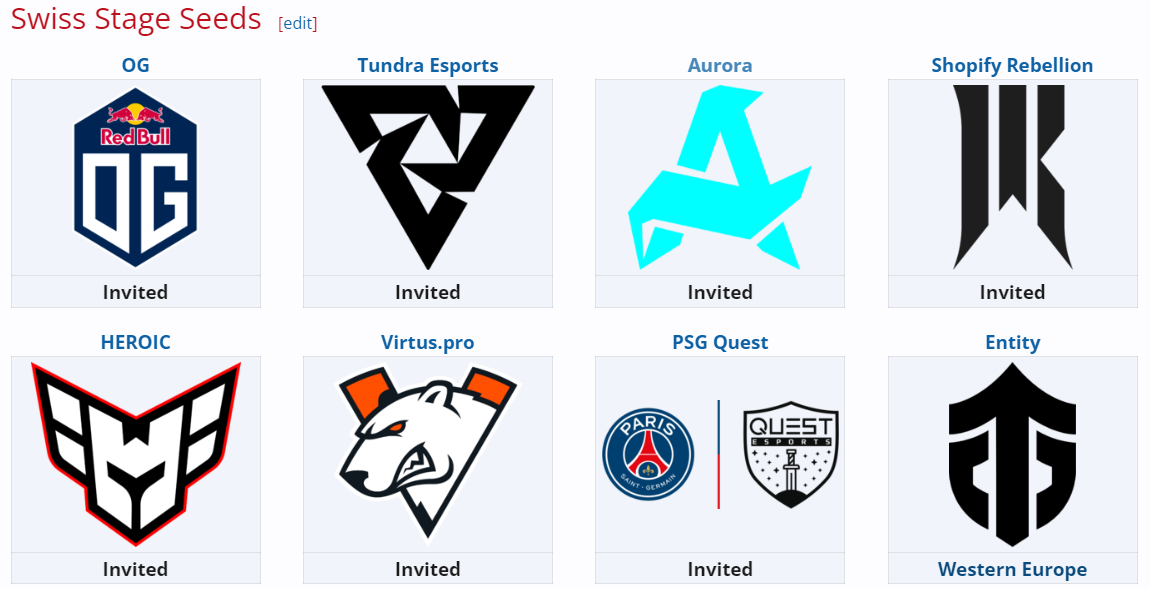
Task: Open the HEROIC logo tile
Action: tap(135, 454)
